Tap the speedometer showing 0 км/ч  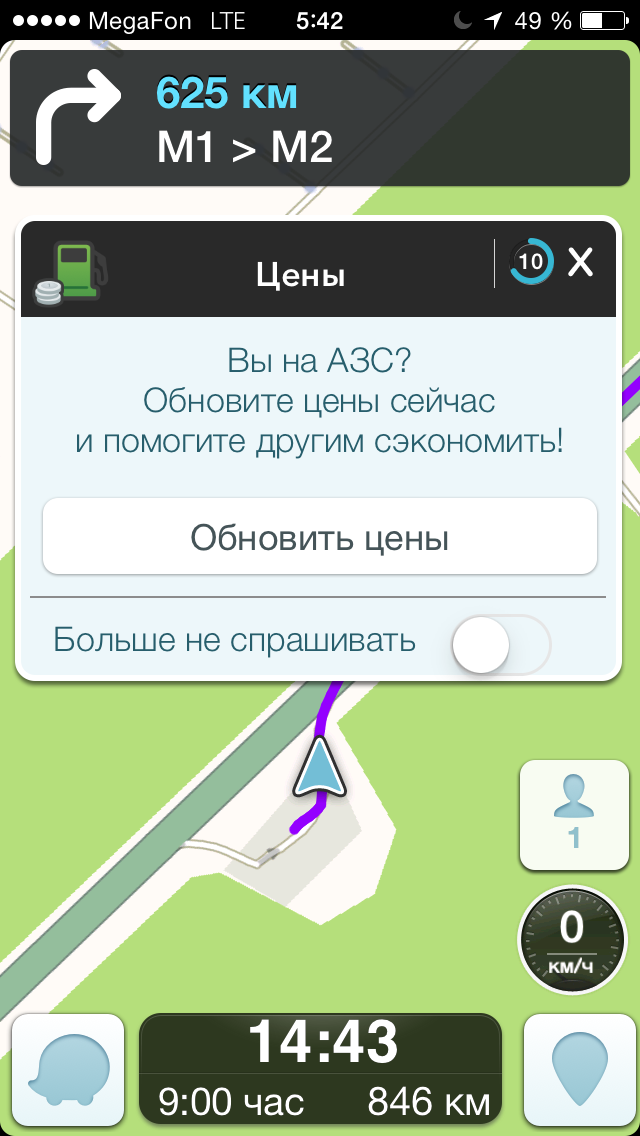[x=571, y=939]
